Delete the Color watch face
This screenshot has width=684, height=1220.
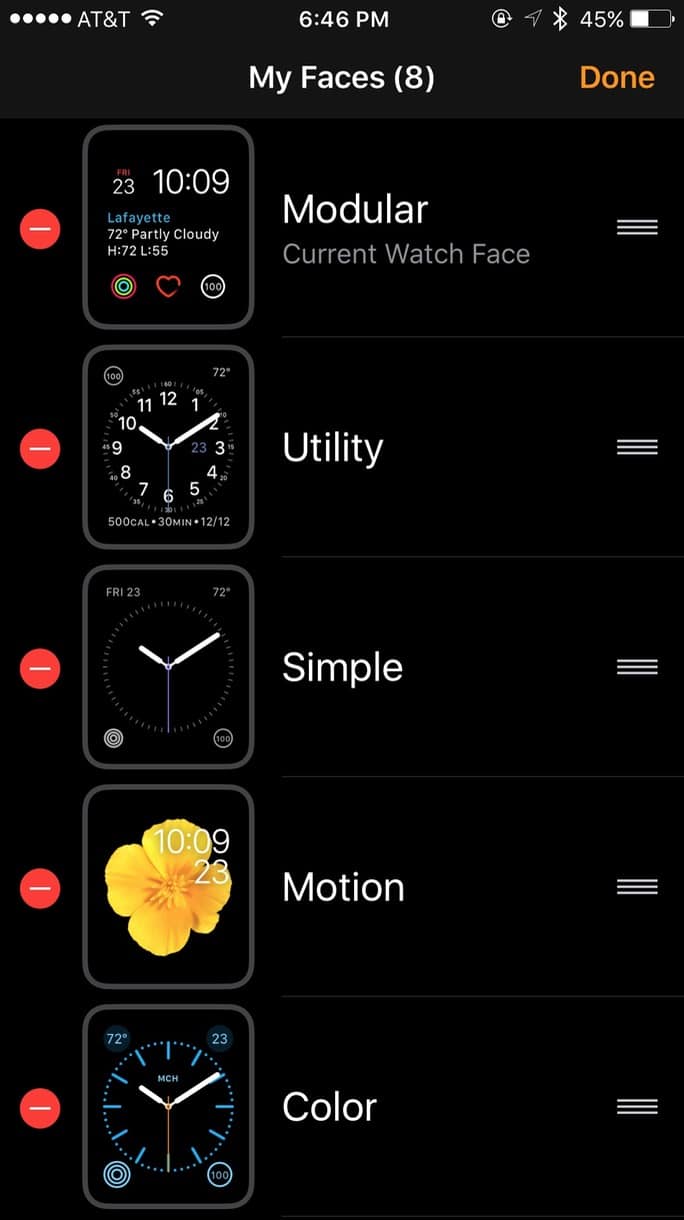40,1108
